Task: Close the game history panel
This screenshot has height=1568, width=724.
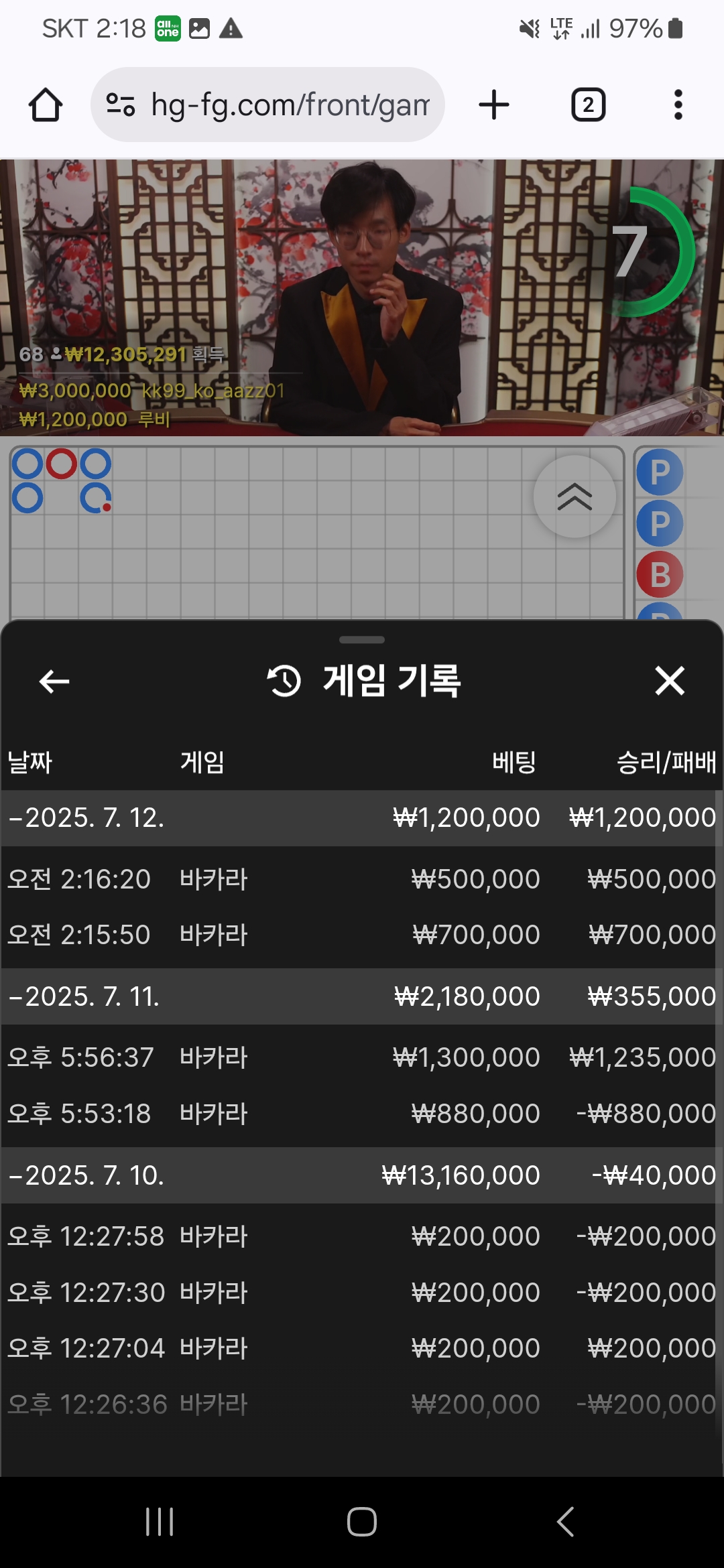Action: [669, 681]
